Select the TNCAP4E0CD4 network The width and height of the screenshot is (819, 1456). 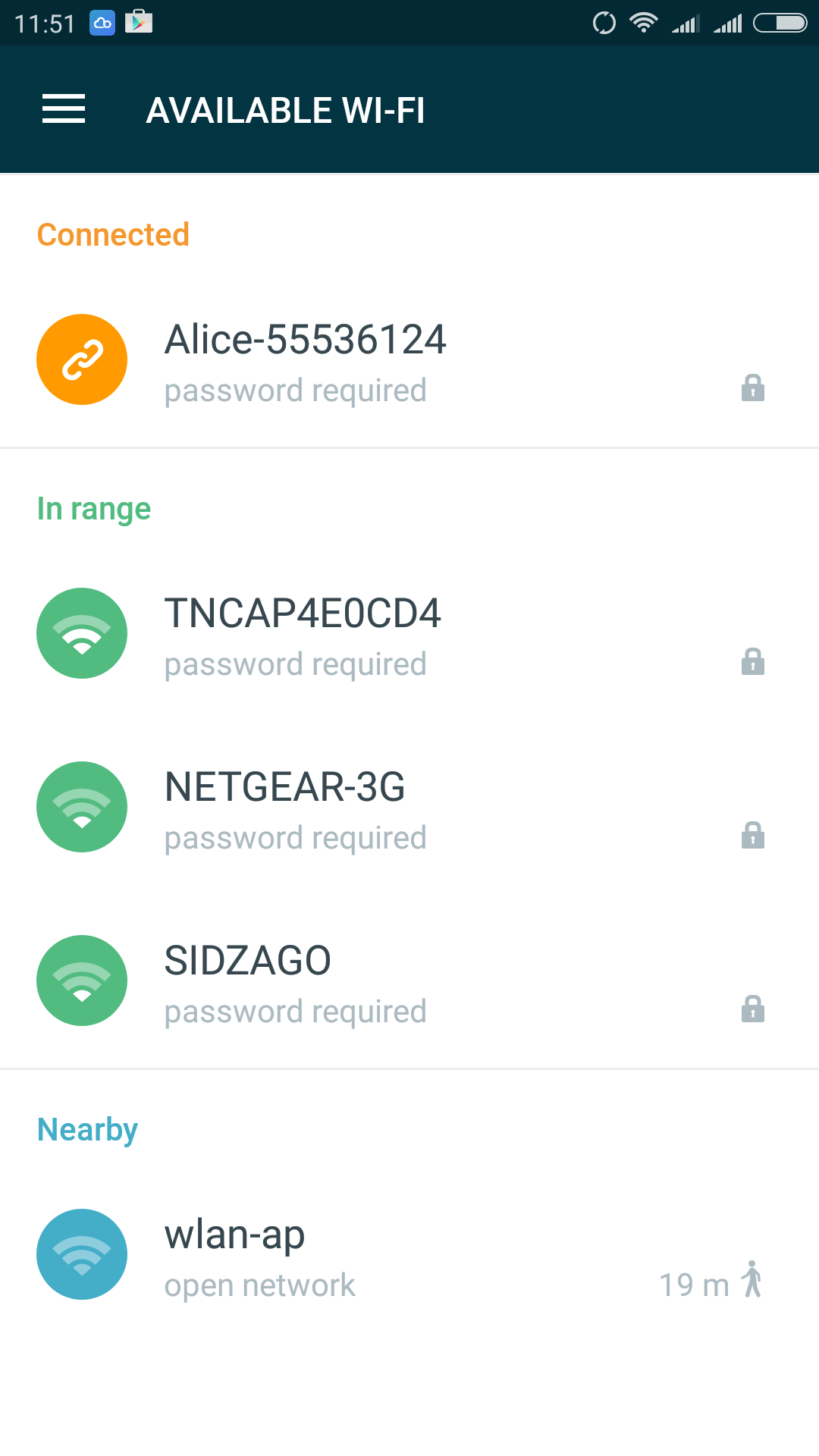pyautogui.click(x=409, y=633)
